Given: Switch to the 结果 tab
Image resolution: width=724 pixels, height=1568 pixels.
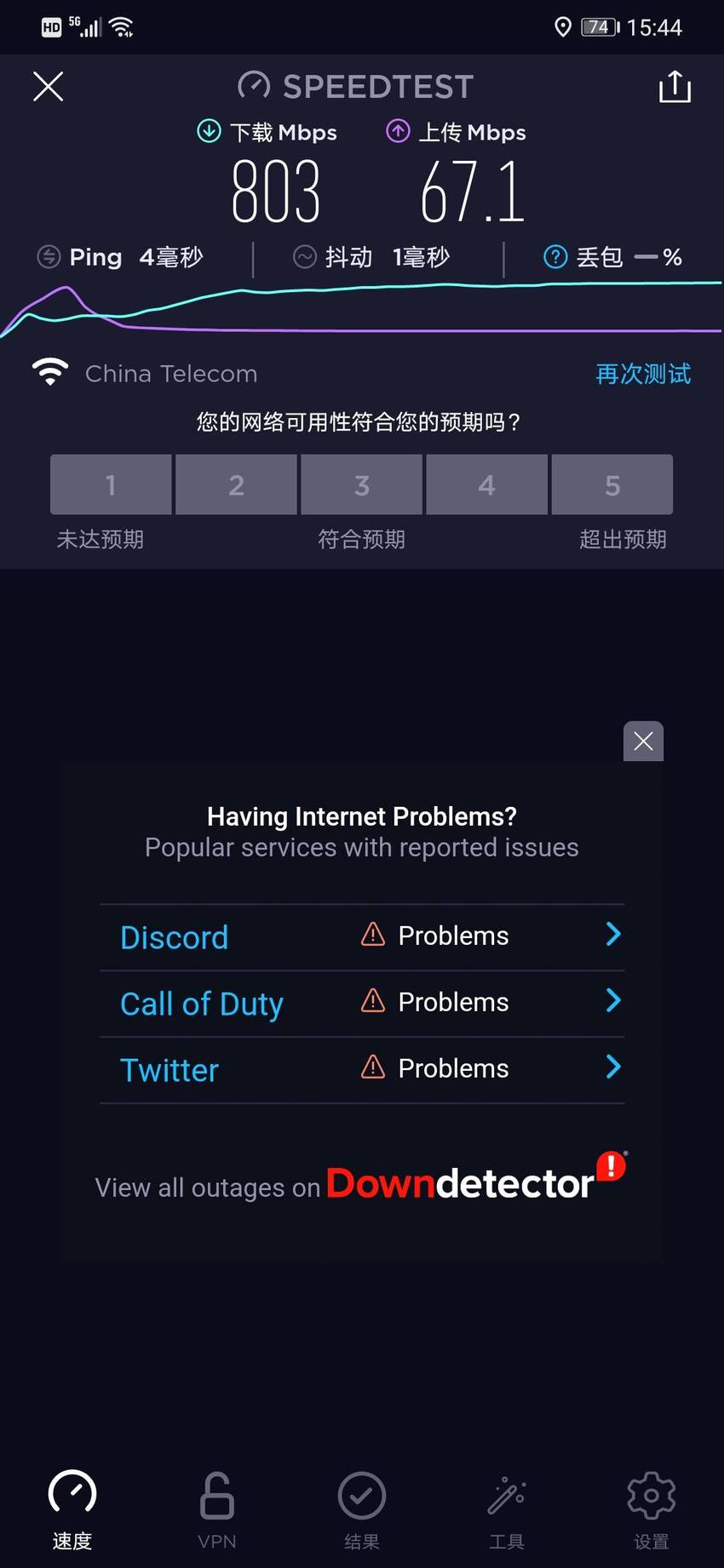Looking at the screenshot, I should [x=362, y=1509].
